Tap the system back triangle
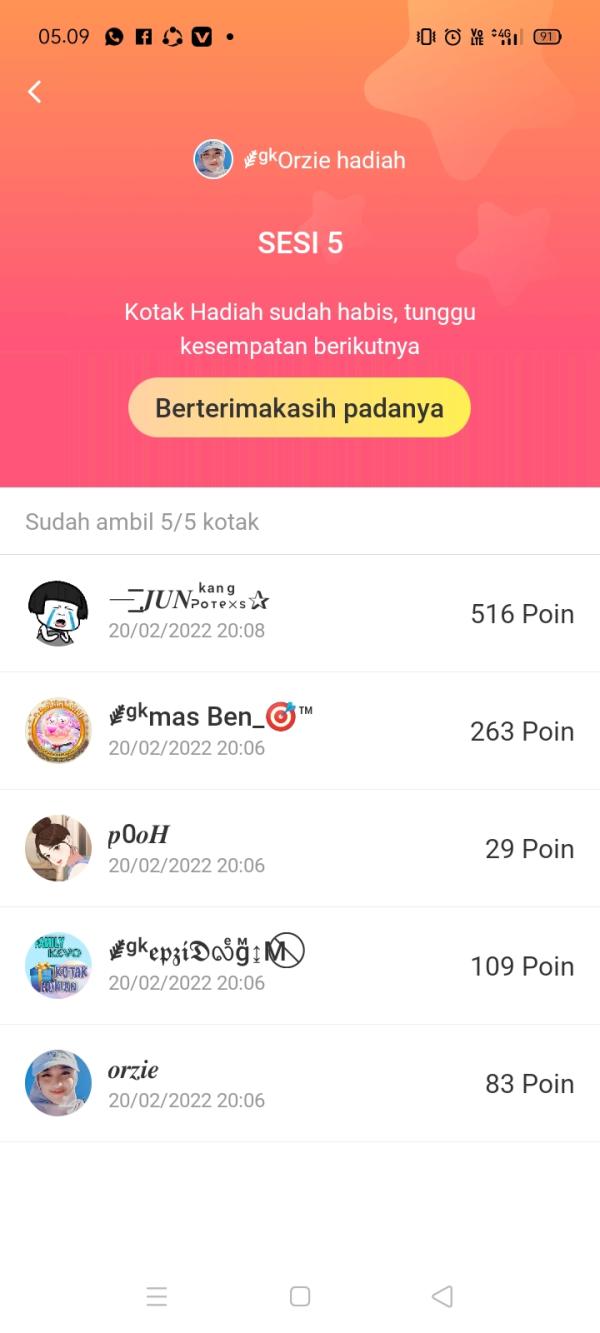 click(442, 1297)
